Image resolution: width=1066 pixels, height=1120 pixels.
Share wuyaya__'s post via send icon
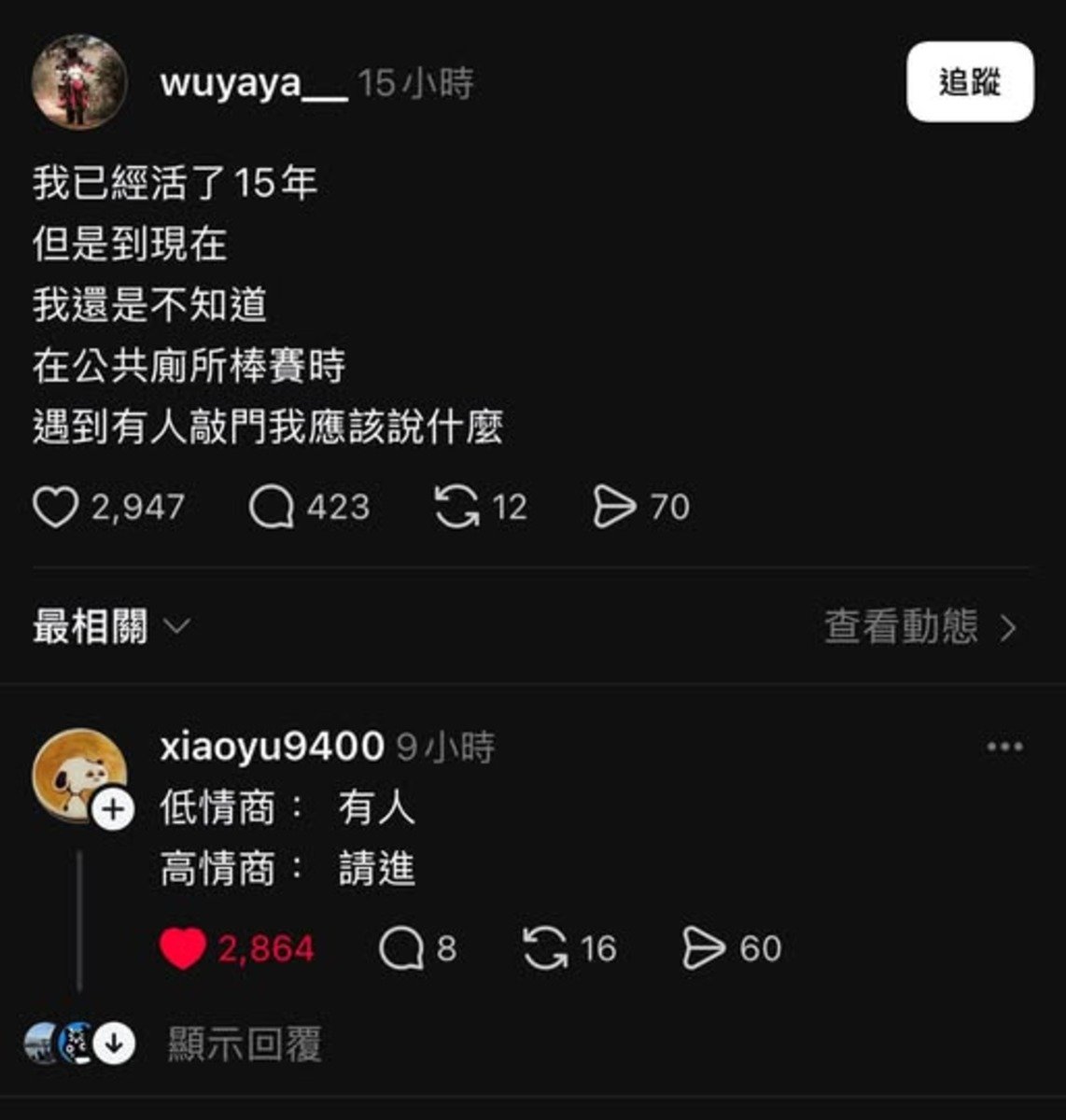pyautogui.click(x=613, y=508)
